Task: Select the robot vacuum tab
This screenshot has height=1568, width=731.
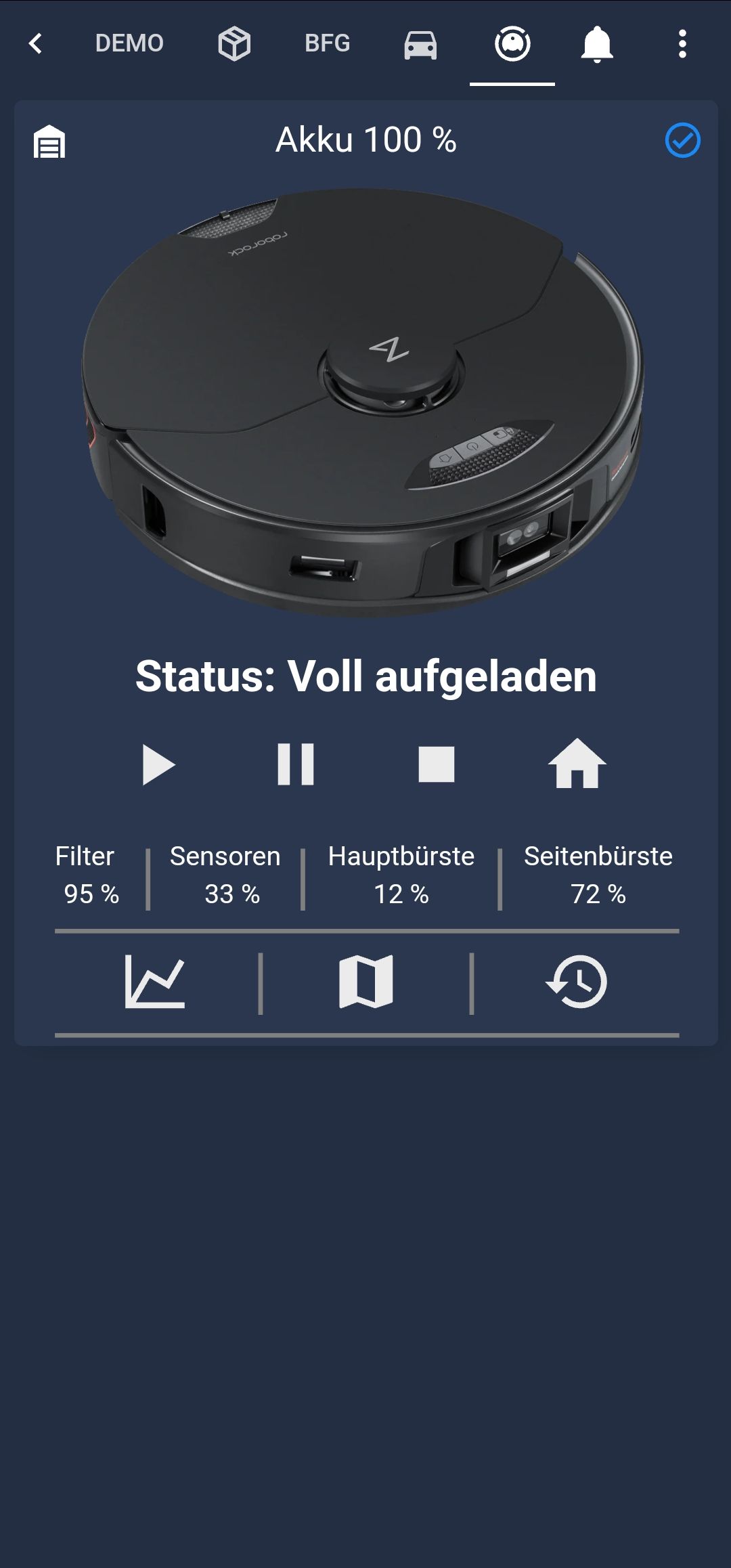Action: point(512,45)
